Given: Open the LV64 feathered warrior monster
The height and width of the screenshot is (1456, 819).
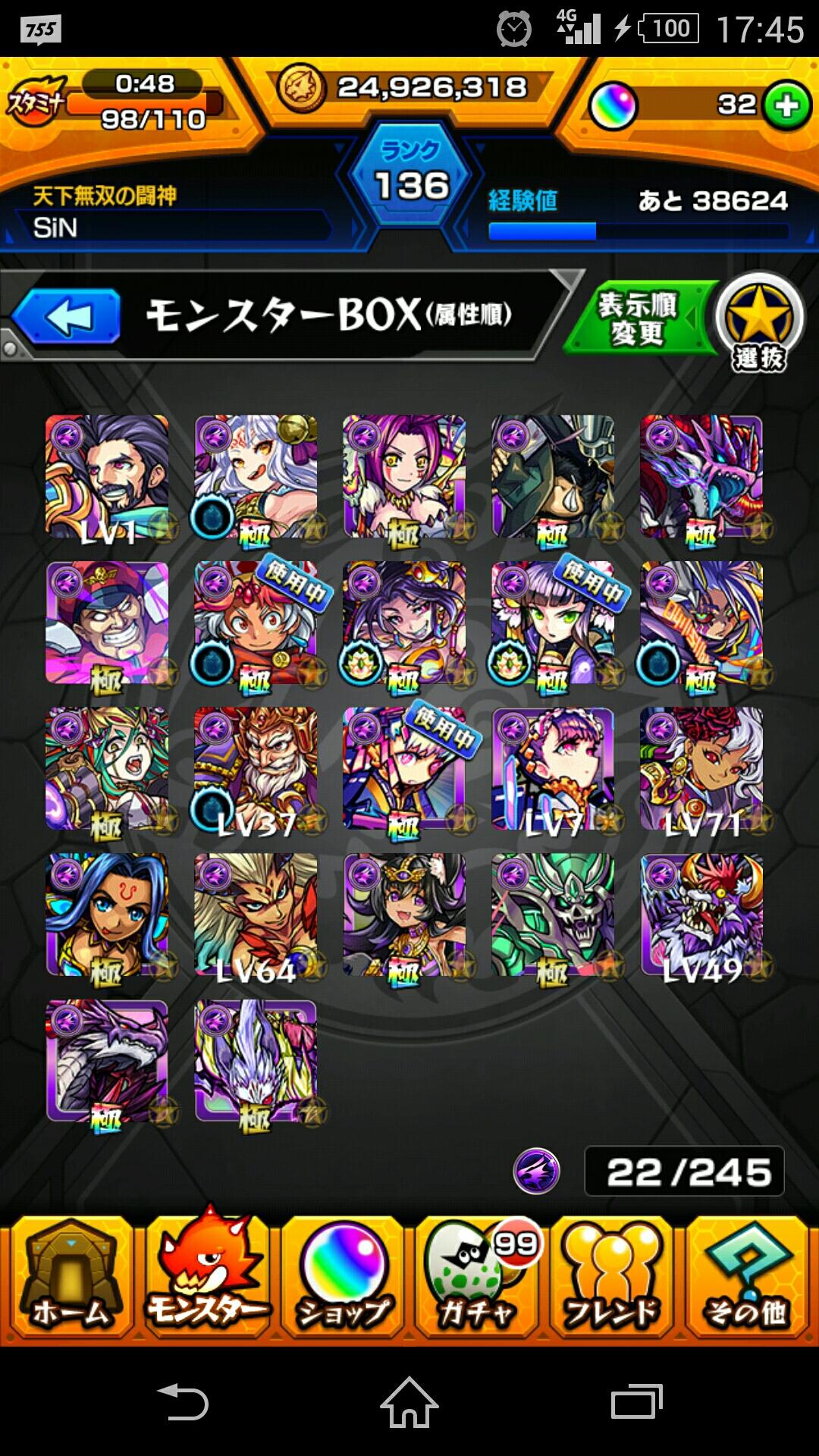Looking at the screenshot, I should coord(256,915).
